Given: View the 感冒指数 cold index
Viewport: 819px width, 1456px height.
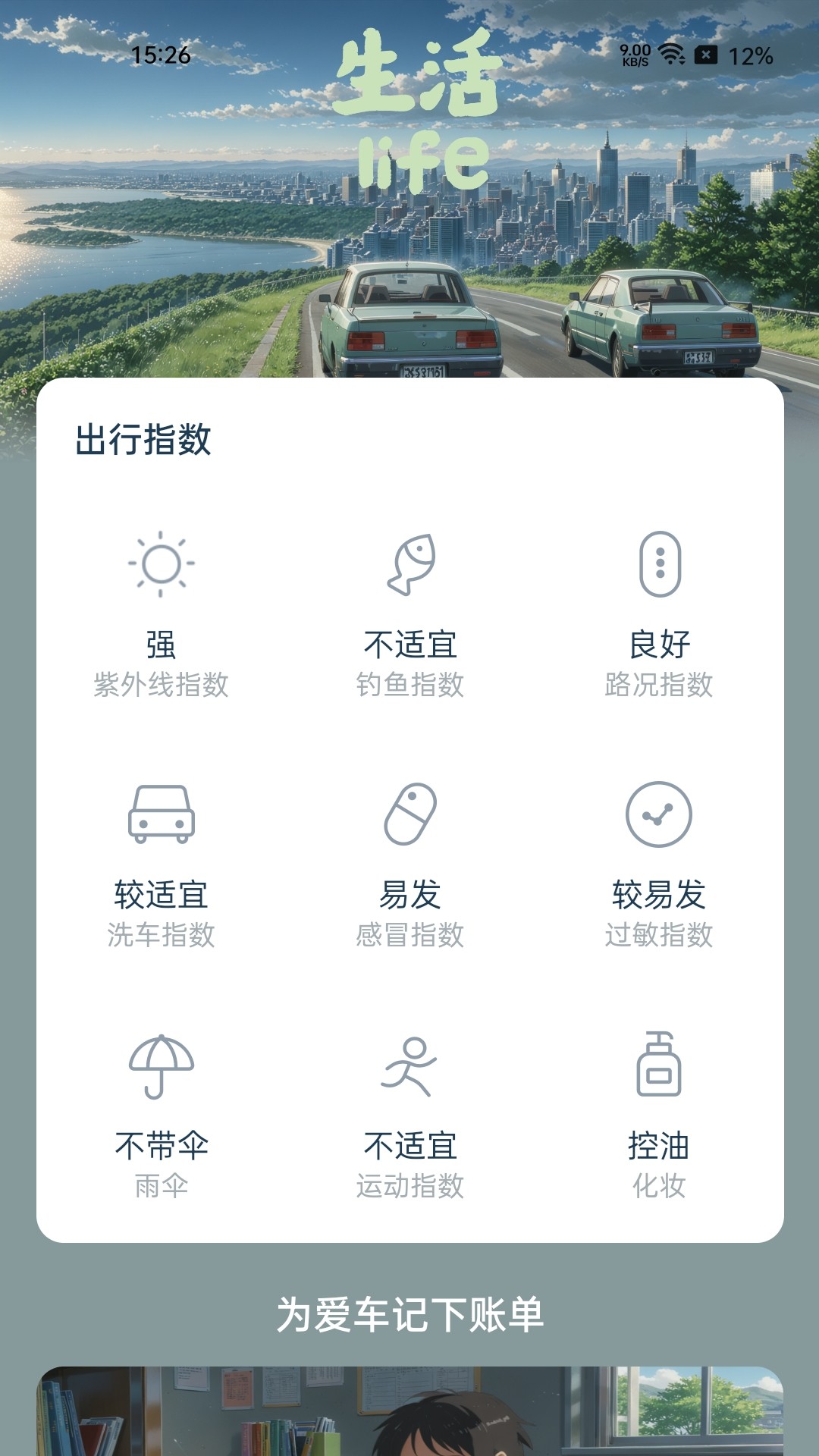Looking at the screenshot, I should [409, 864].
